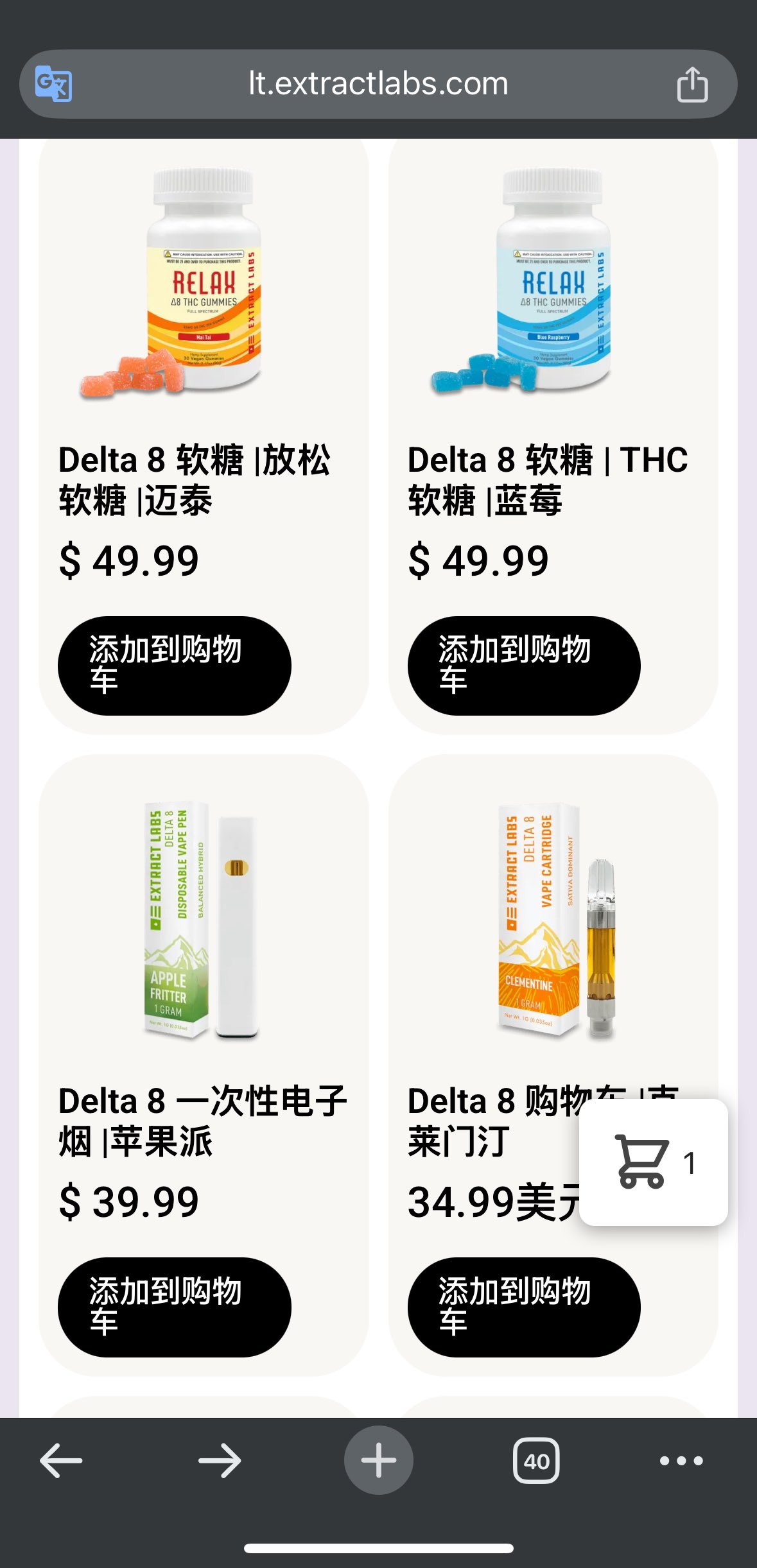
Task: View the 40 open tabs
Action: click(536, 1460)
